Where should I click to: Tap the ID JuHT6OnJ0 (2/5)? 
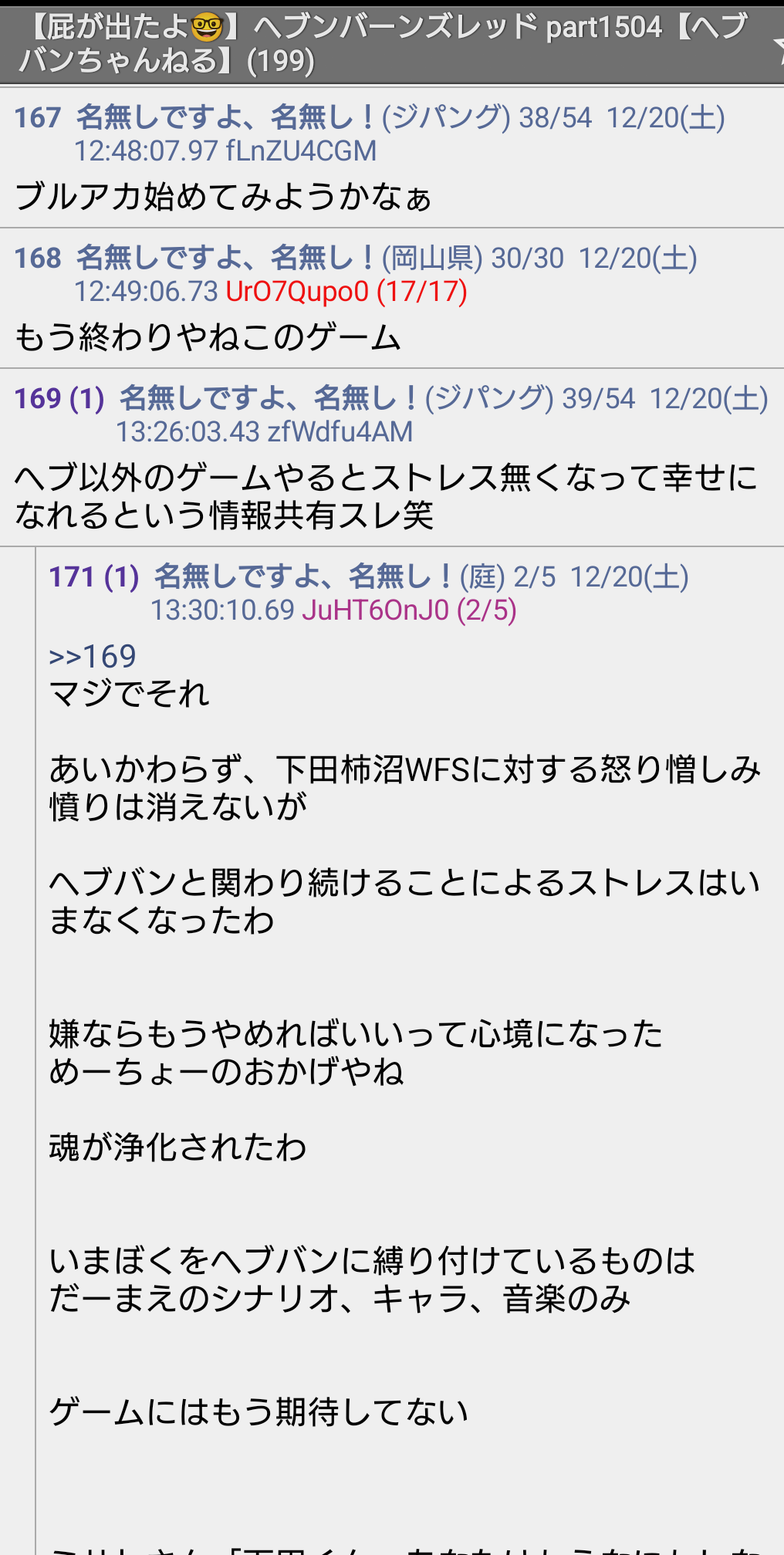(x=409, y=610)
